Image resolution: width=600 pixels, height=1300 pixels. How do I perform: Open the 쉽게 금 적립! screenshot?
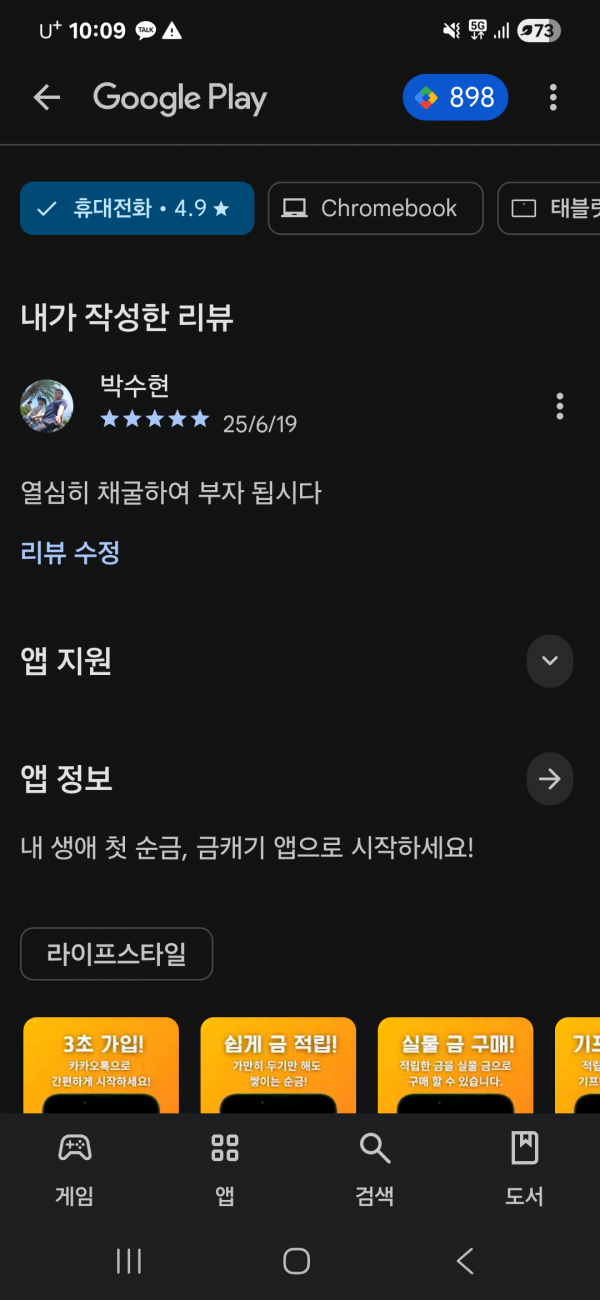point(278,1065)
